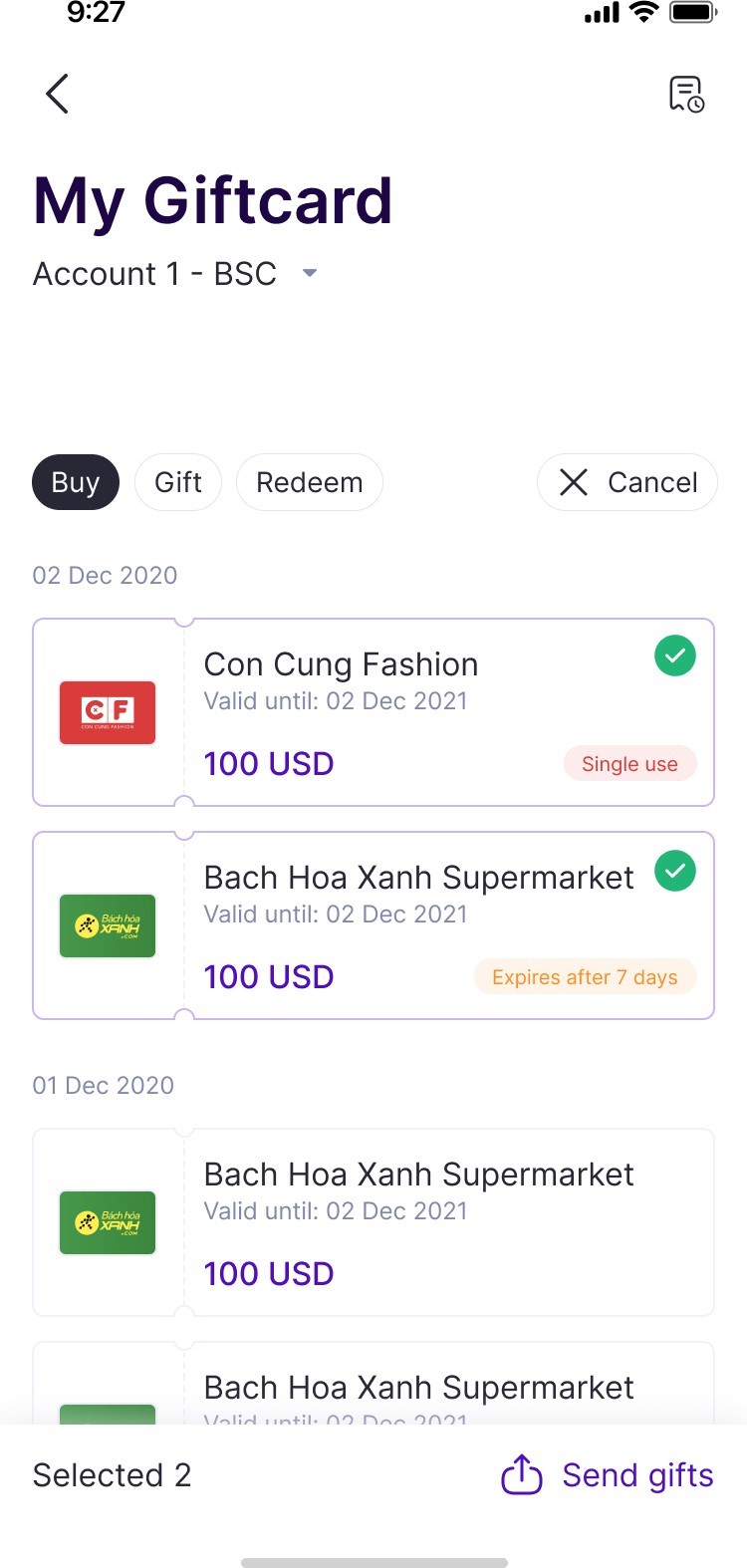Cancel the giftcard selection
The height and width of the screenshot is (1568, 747).
626,482
